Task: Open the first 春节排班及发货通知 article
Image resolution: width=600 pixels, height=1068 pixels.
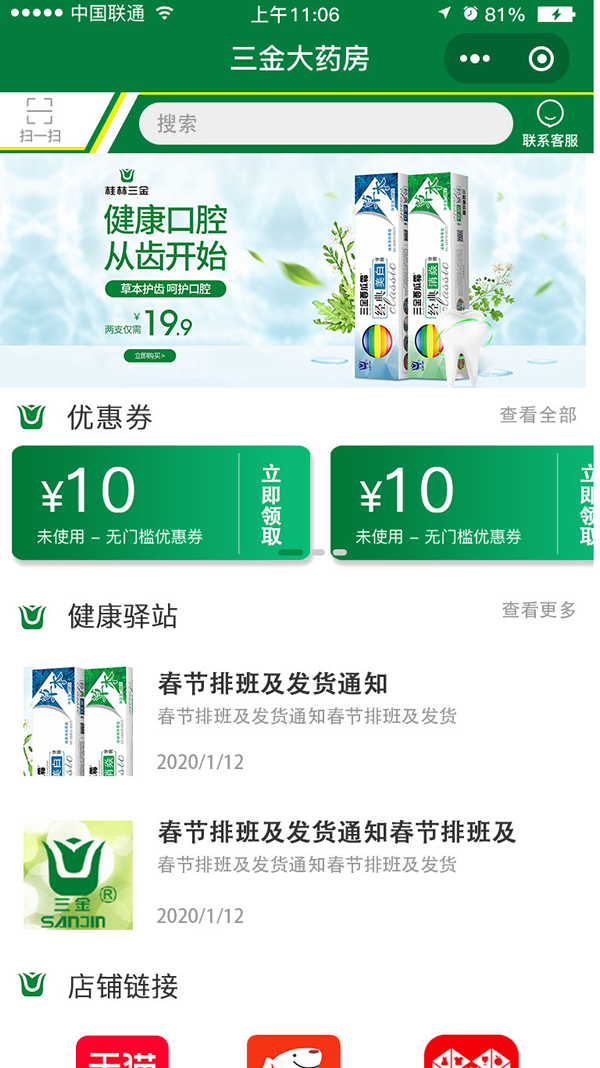Action: 300,721
